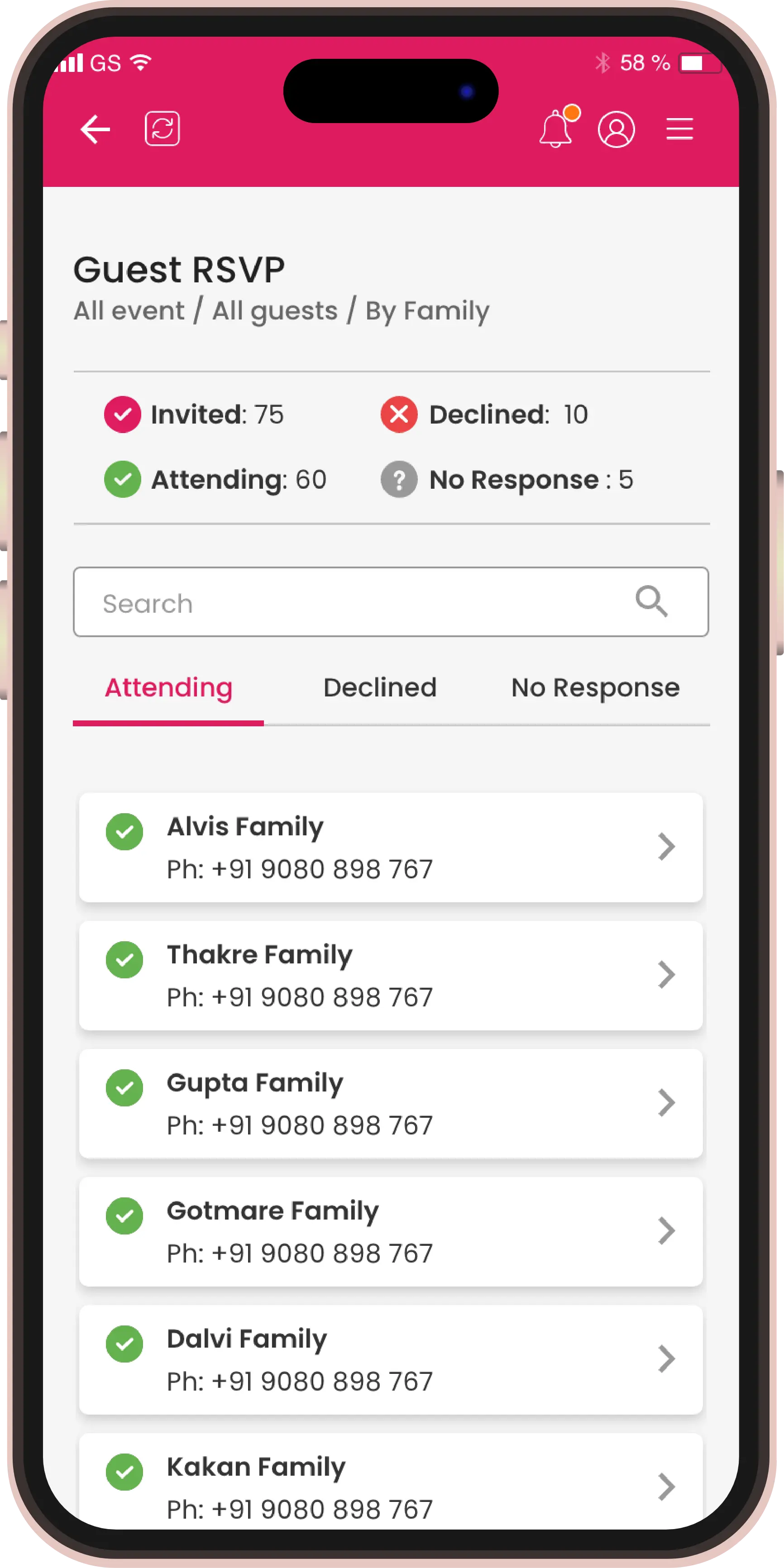This screenshot has width=784, height=1568.
Task: Focus the Search field
Action: 353,603
